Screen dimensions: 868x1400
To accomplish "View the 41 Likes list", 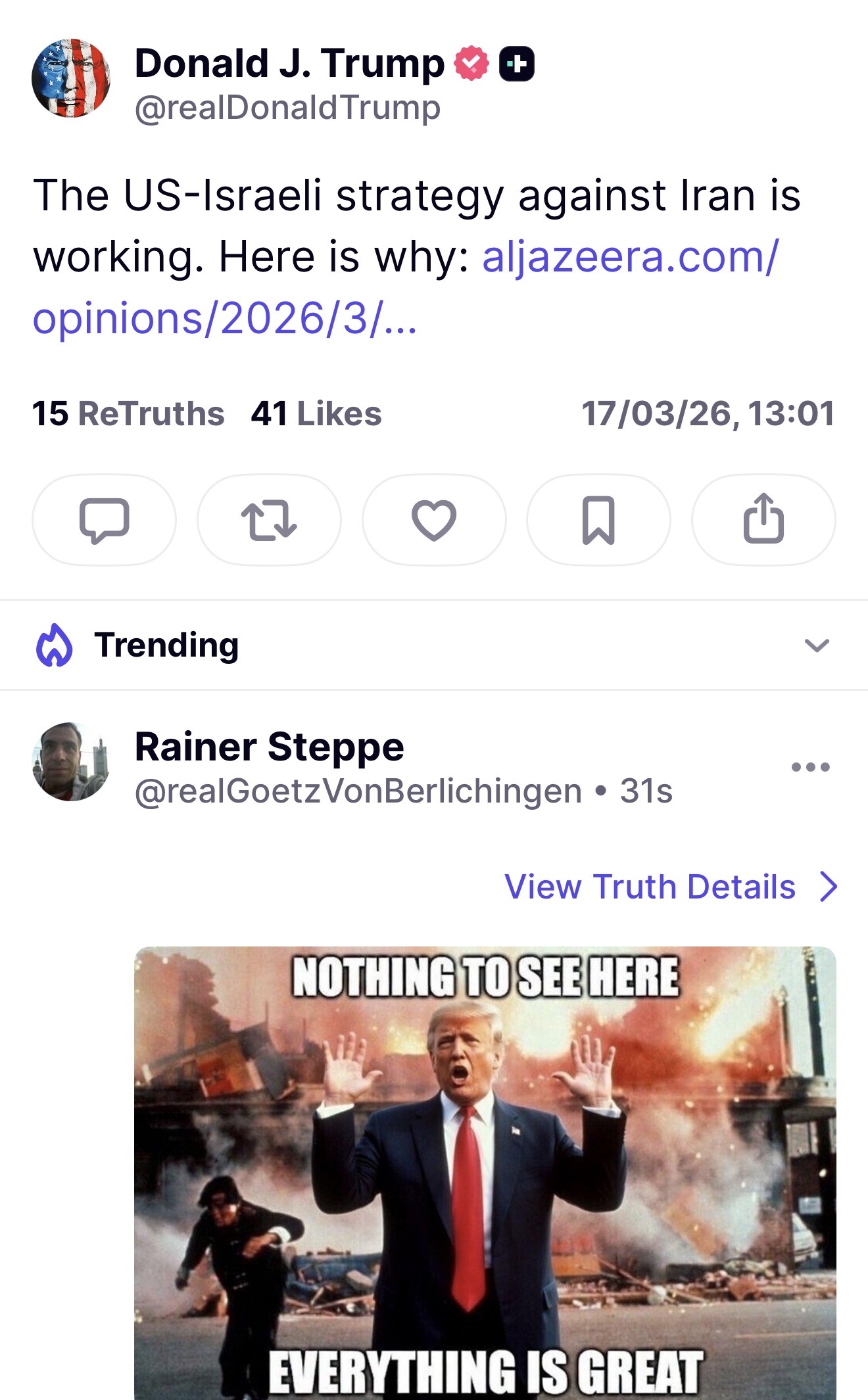I will pos(316,414).
